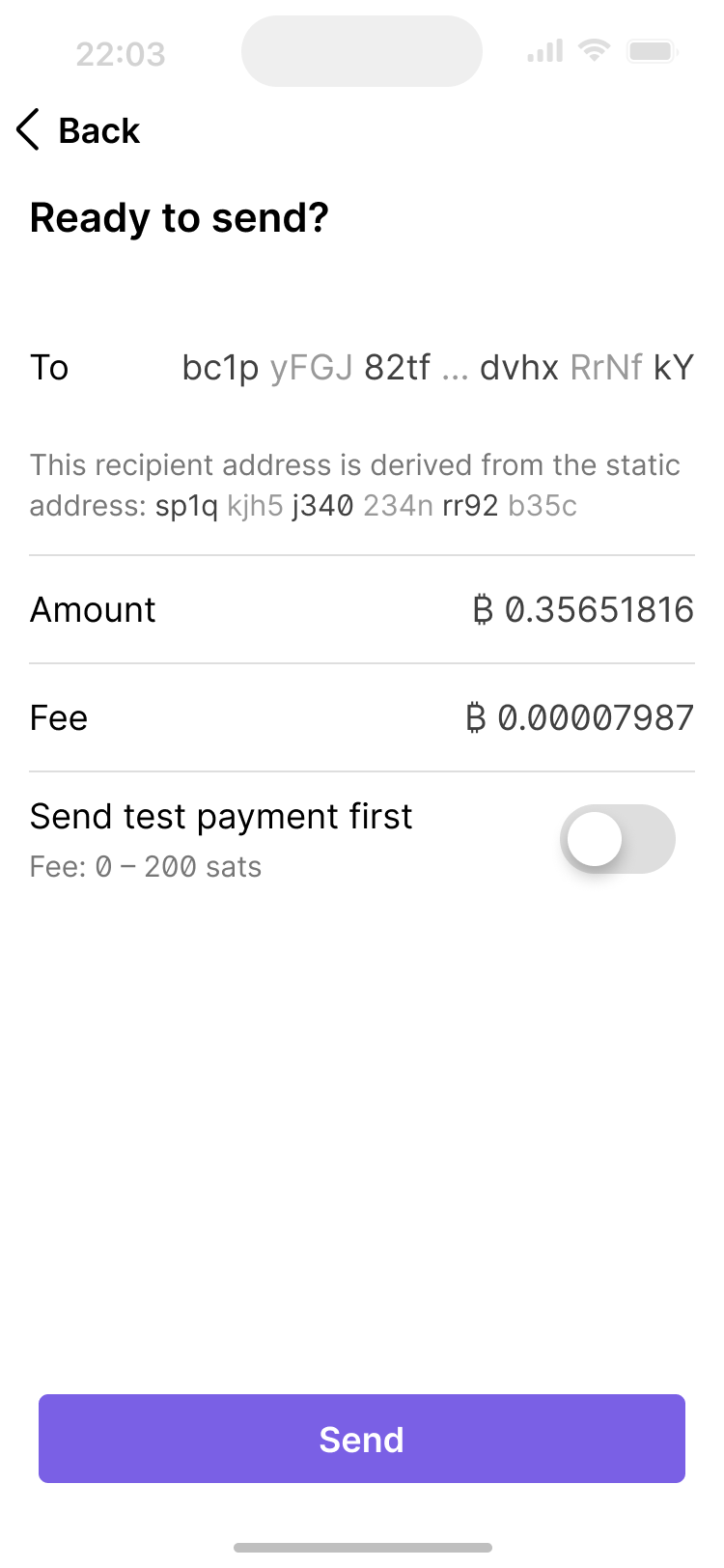The width and height of the screenshot is (724, 1568).
Task: Tap Send to confirm the payment
Action: pos(362,1439)
